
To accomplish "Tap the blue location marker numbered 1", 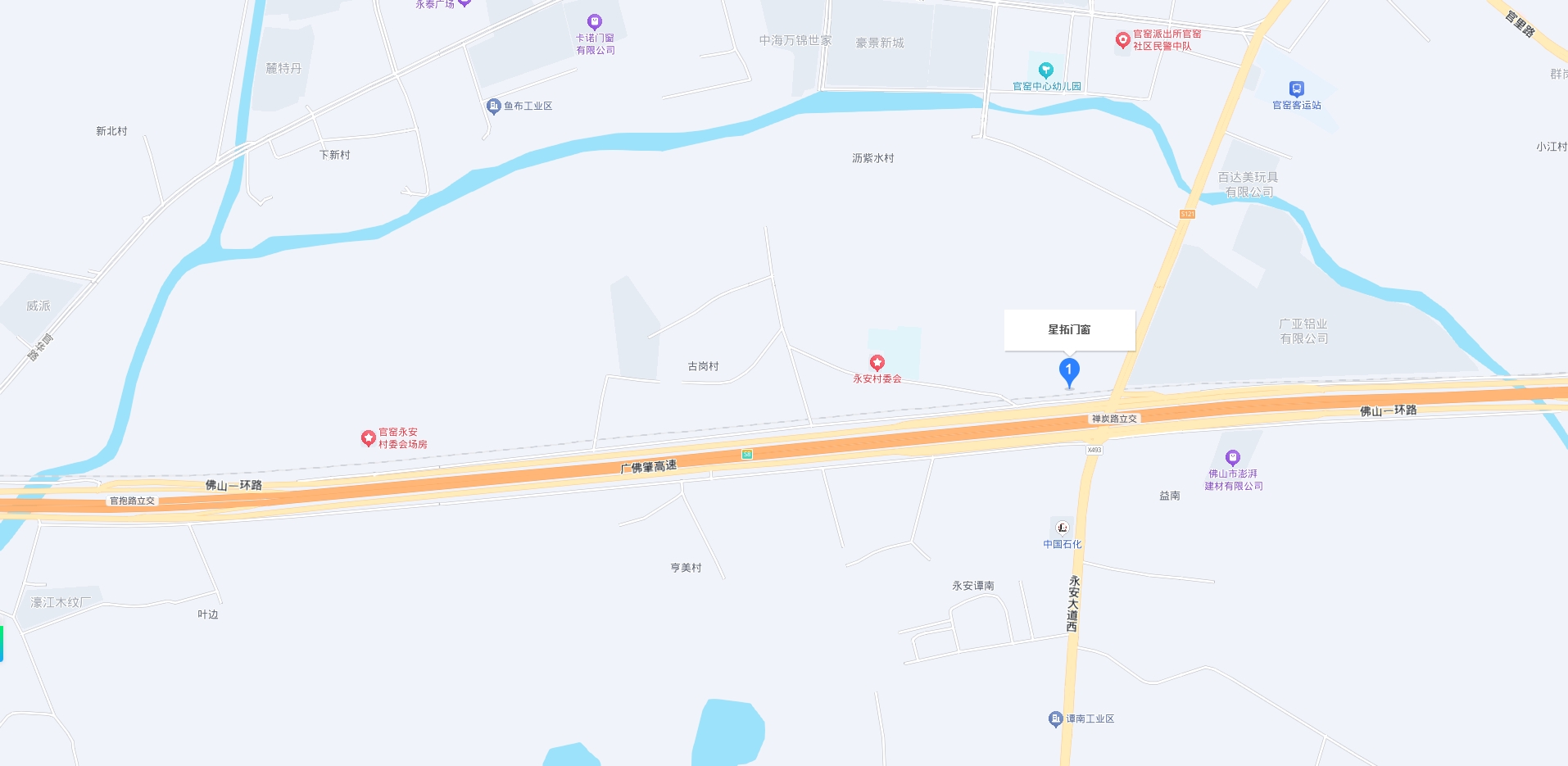I will (1068, 371).
